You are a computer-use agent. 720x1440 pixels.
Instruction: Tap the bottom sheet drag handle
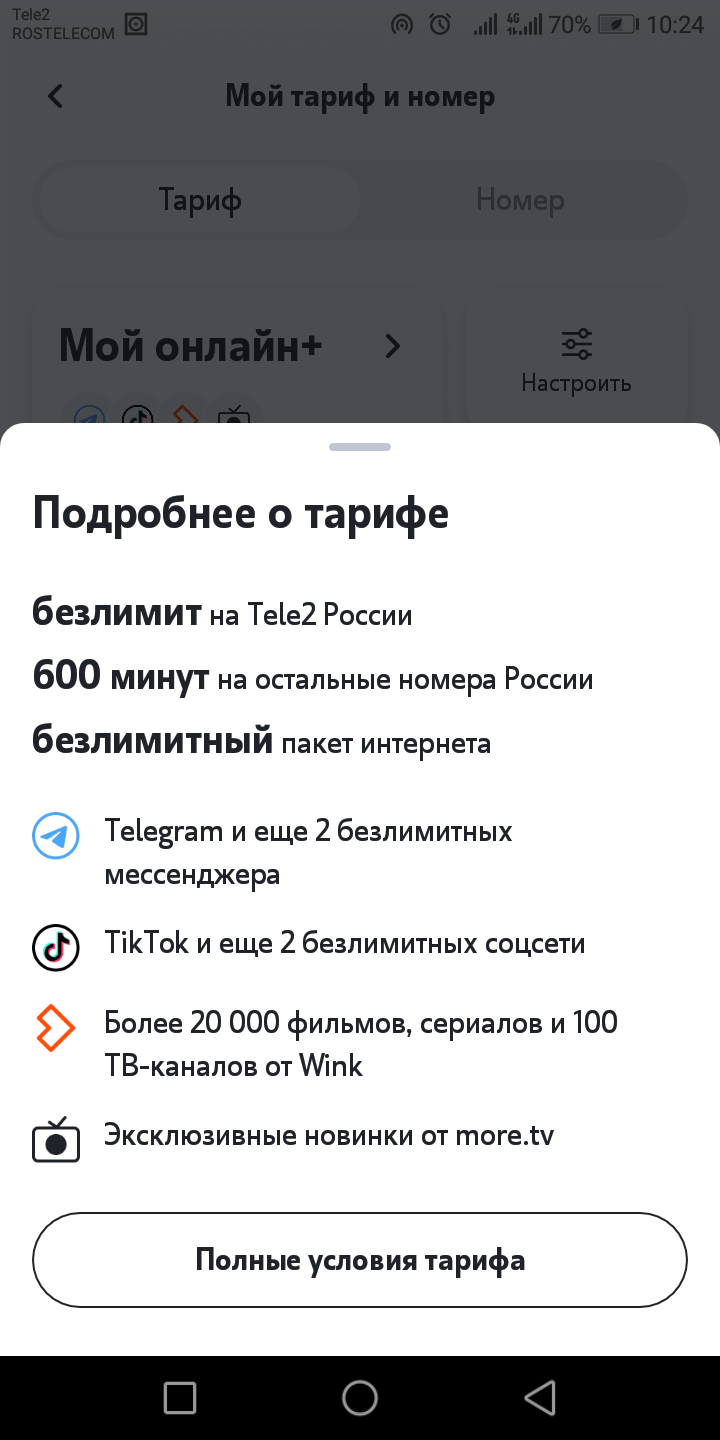tap(360, 447)
